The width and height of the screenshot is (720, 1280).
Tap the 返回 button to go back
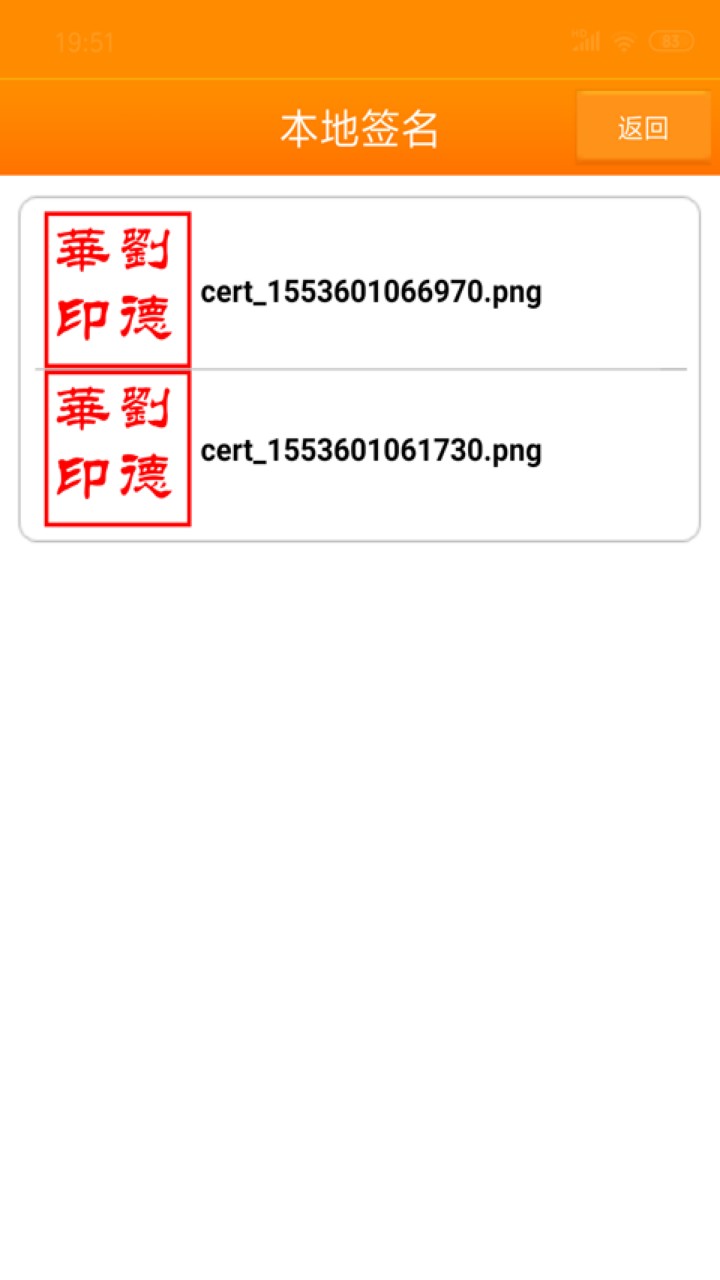tap(643, 127)
